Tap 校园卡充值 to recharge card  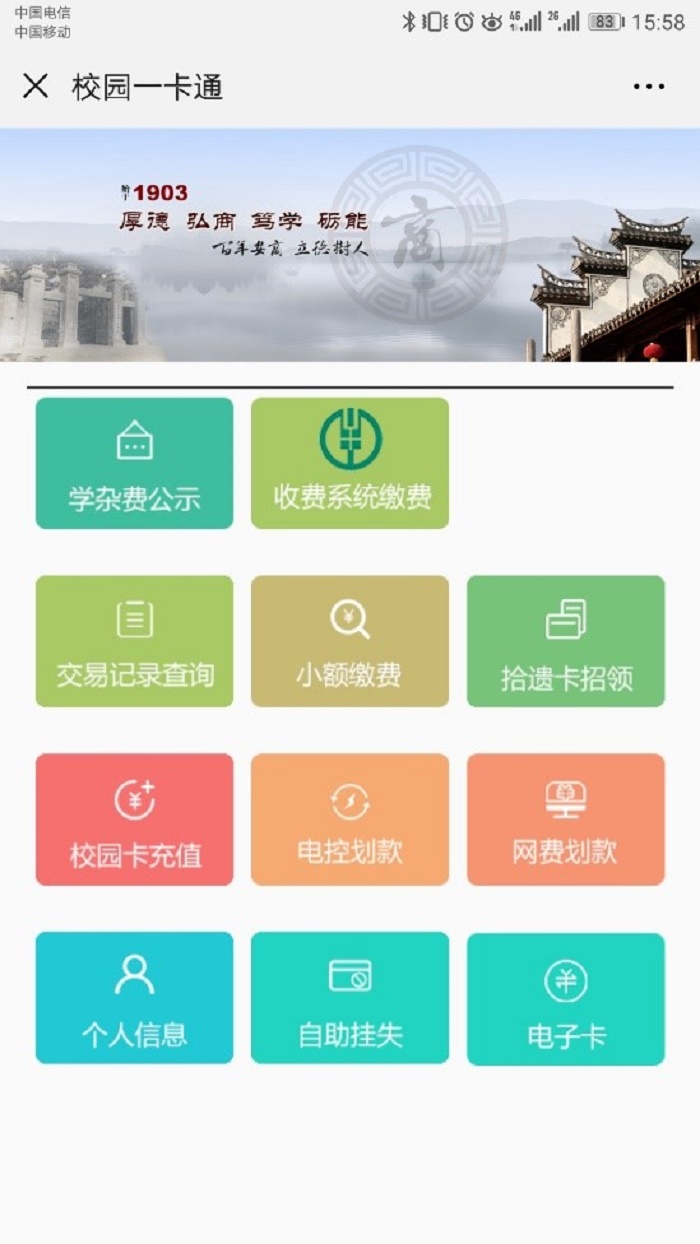point(134,819)
